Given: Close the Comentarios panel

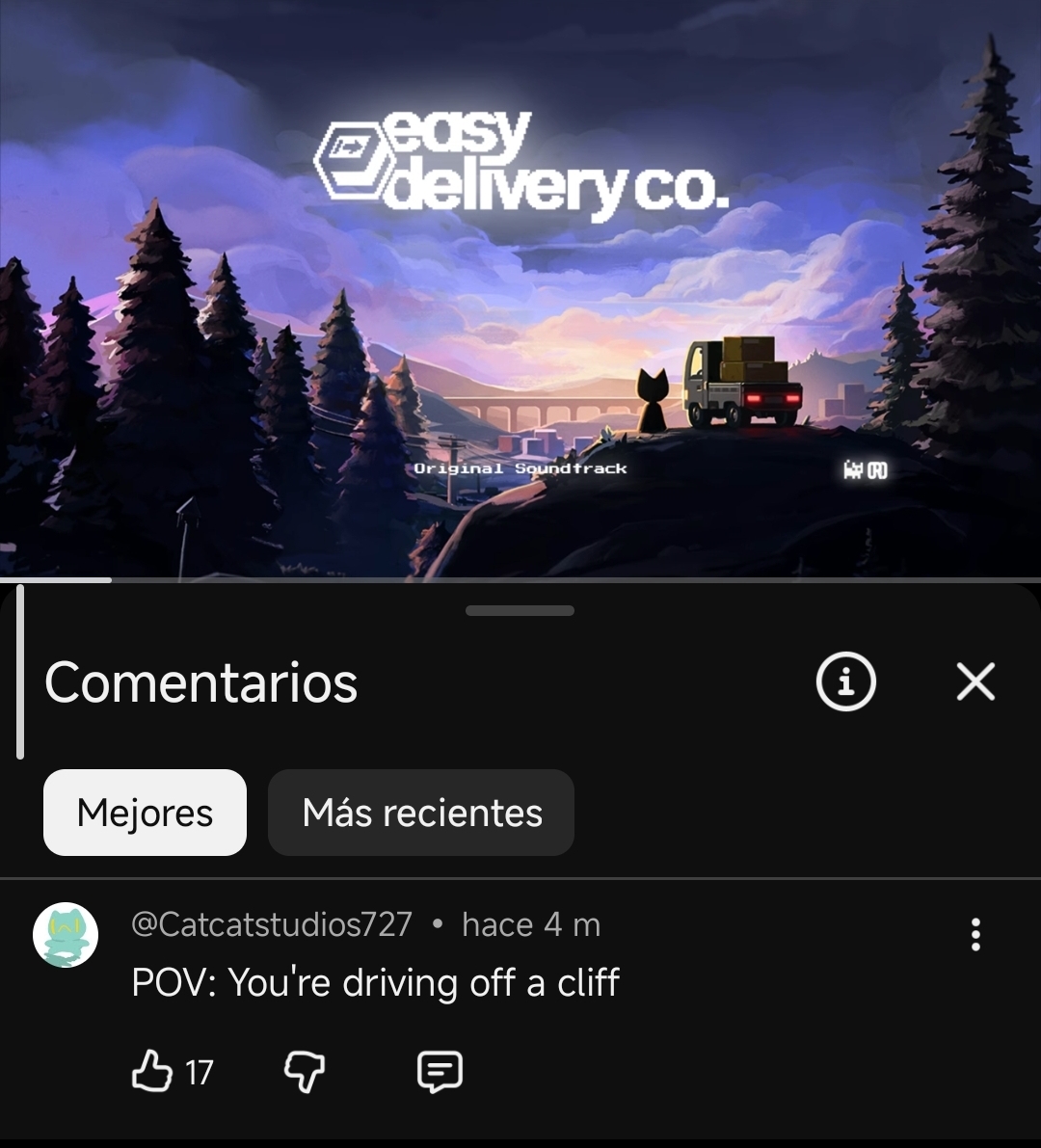Looking at the screenshot, I should 975,682.
